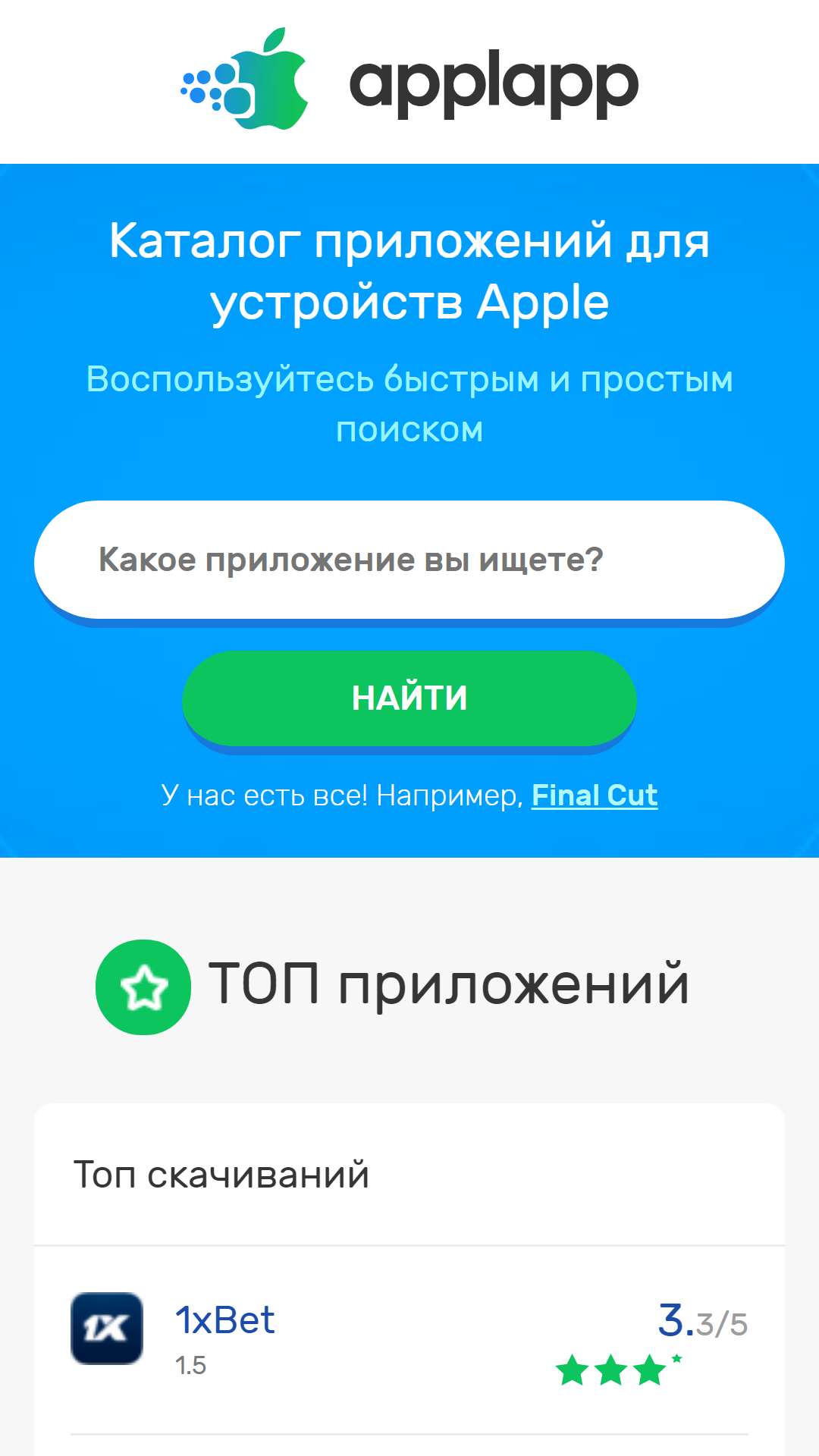Image resolution: width=819 pixels, height=1456 pixels.
Task: Open the Final Cut example link
Action: click(x=595, y=795)
